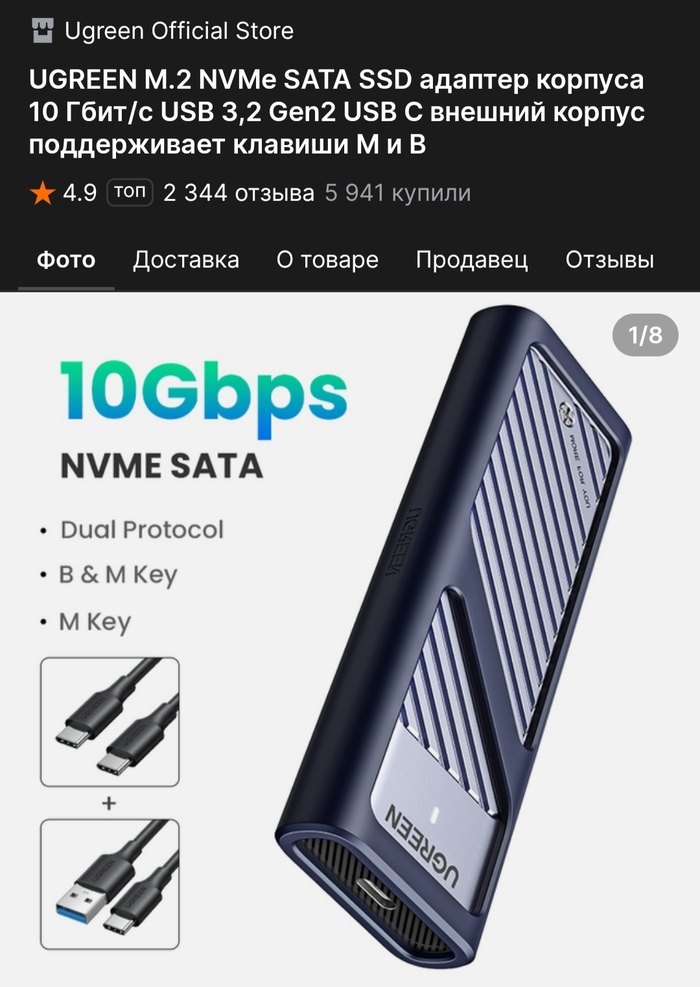Viewport: 700px width, 987px height.
Task: Switch to the Доставка tab
Action: 186,261
